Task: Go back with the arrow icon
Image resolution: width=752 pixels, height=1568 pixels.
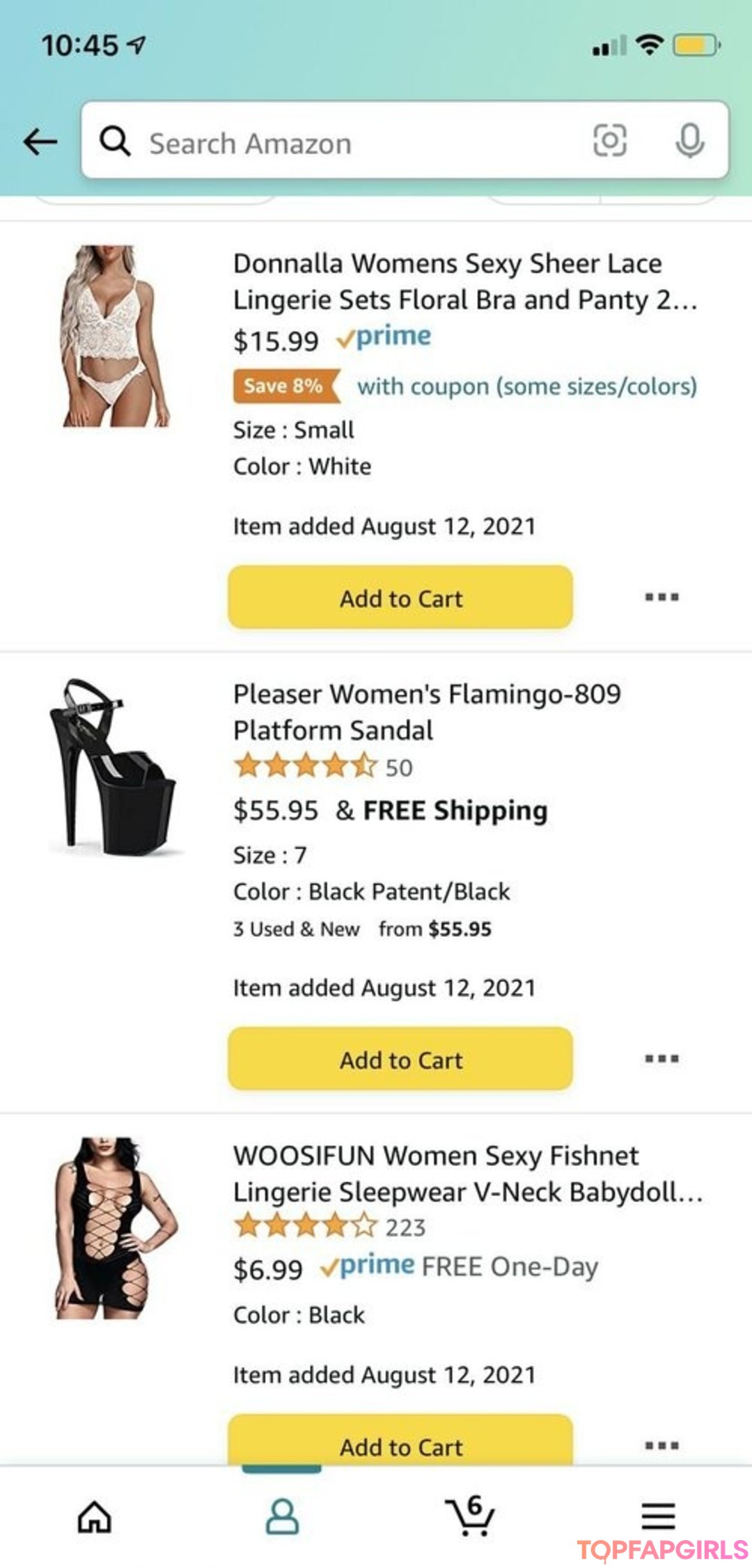Action: pos(40,142)
